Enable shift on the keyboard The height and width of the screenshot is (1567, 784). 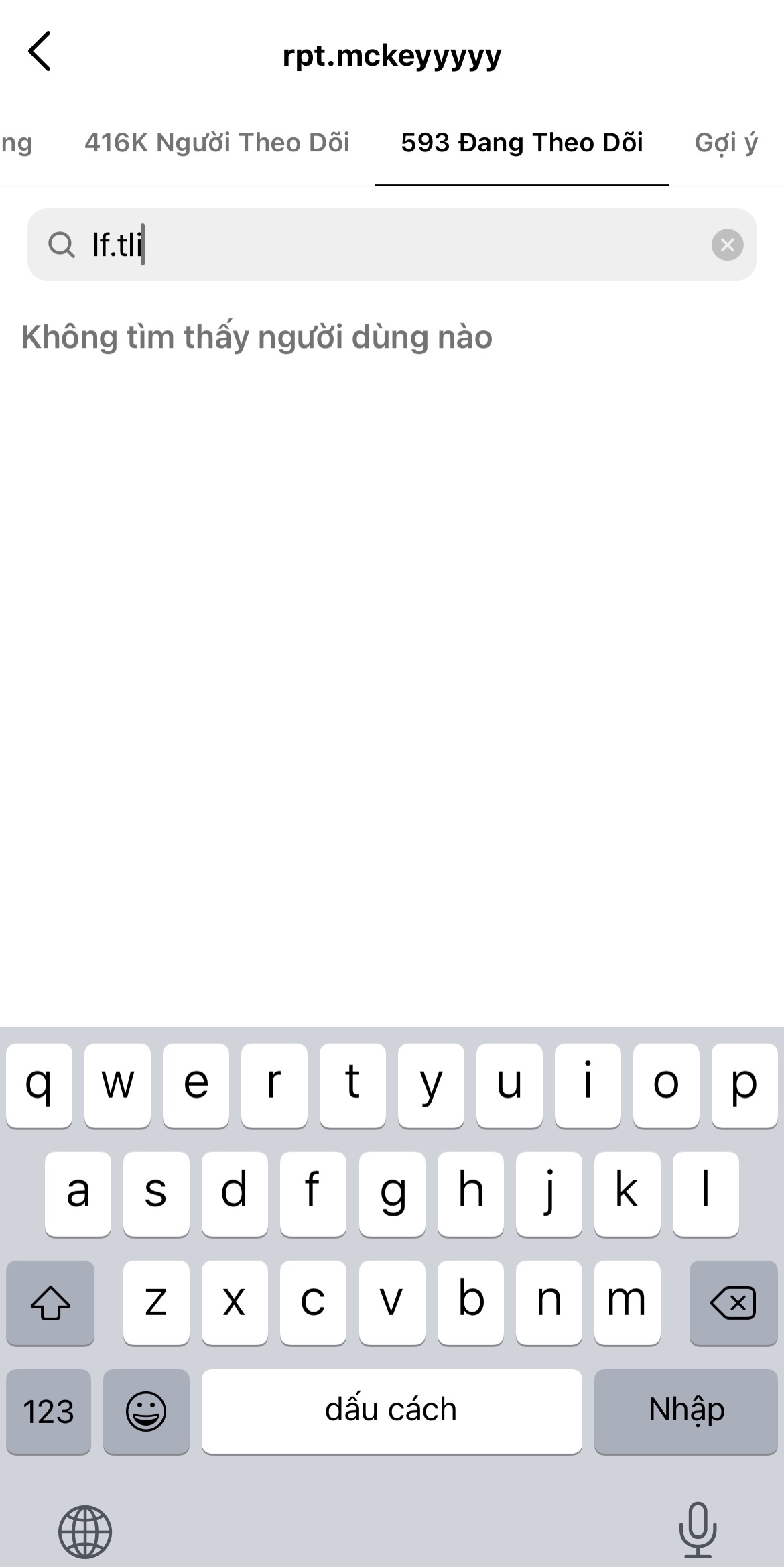[x=50, y=1303]
